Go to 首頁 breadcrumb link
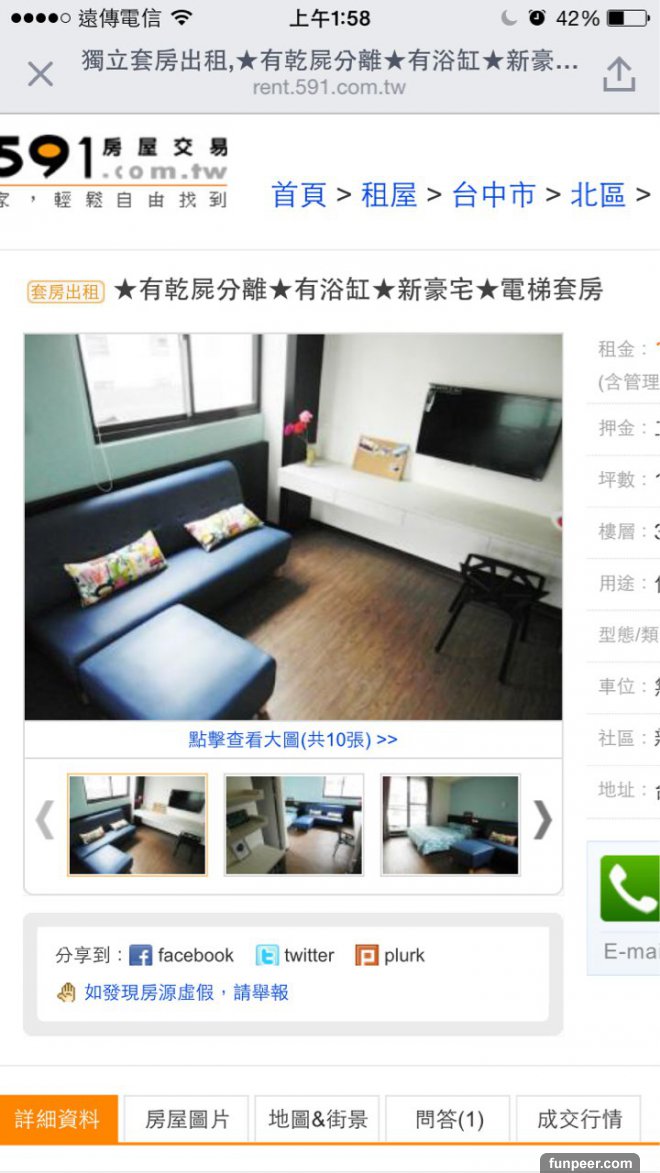This screenshot has height=1173, width=660. (299, 195)
